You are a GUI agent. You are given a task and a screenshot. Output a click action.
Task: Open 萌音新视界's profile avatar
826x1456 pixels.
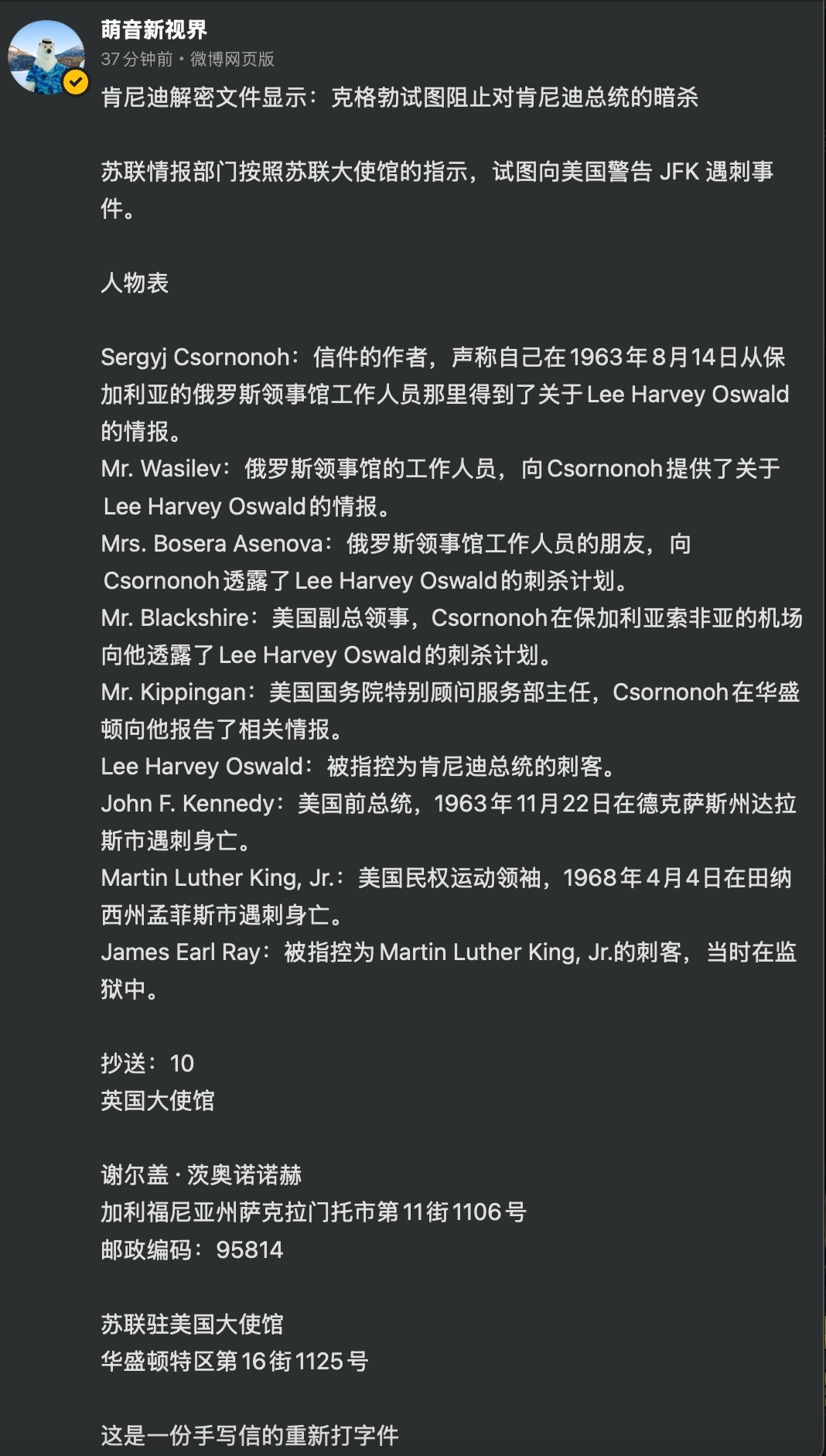pos(46,56)
